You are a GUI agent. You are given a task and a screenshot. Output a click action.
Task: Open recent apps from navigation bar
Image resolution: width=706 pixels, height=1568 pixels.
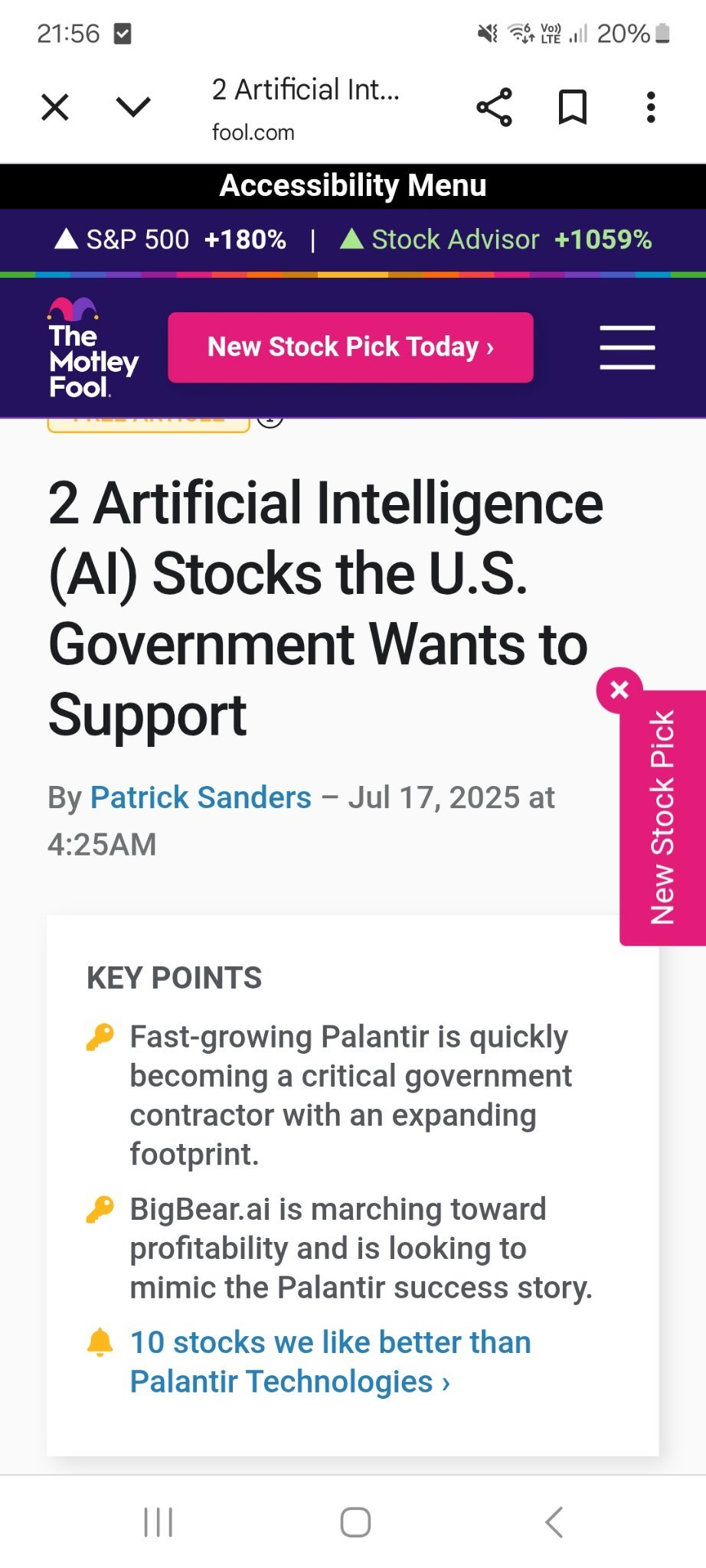pyautogui.click(x=159, y=1522)
